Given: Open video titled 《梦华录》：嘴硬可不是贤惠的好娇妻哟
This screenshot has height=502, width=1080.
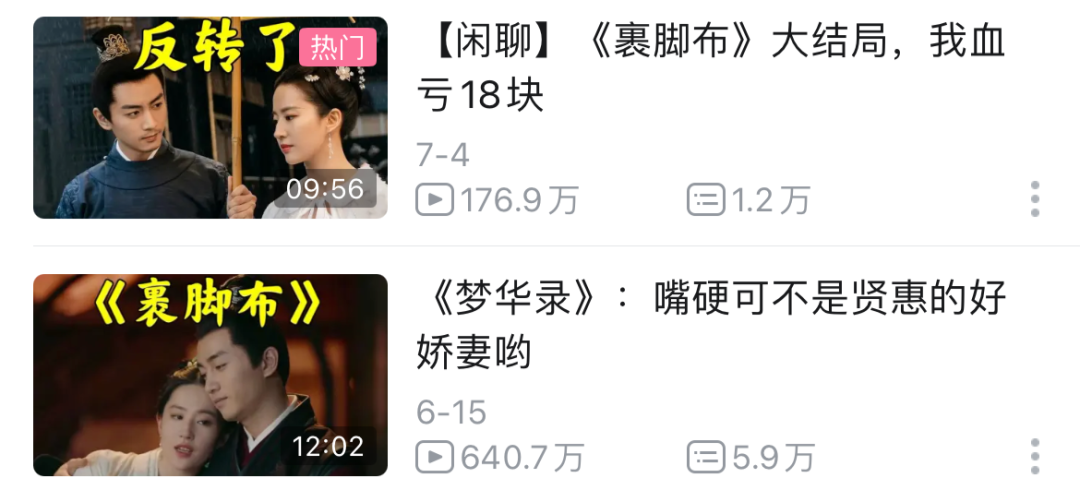Looking at the screenshot, I should click(710, 325).
